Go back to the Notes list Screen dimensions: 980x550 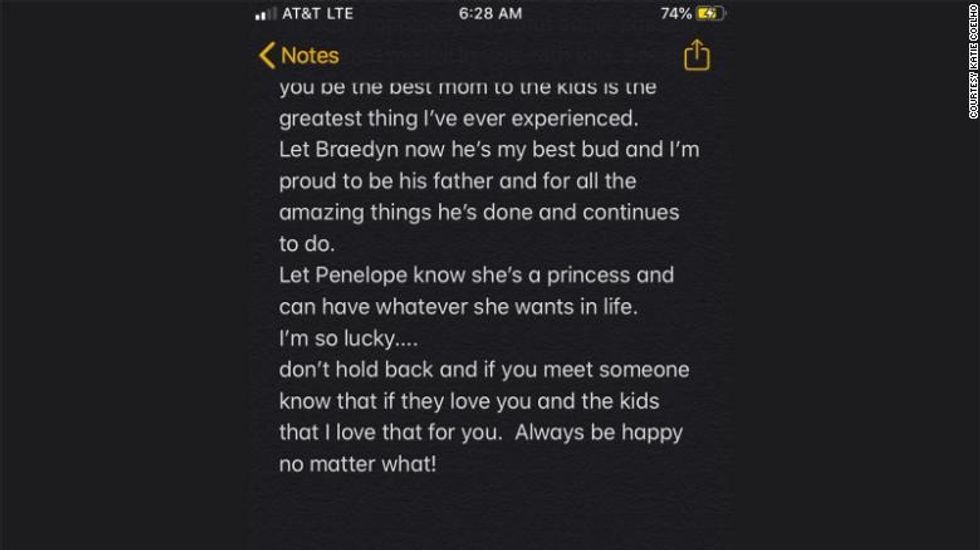(299, 56)
